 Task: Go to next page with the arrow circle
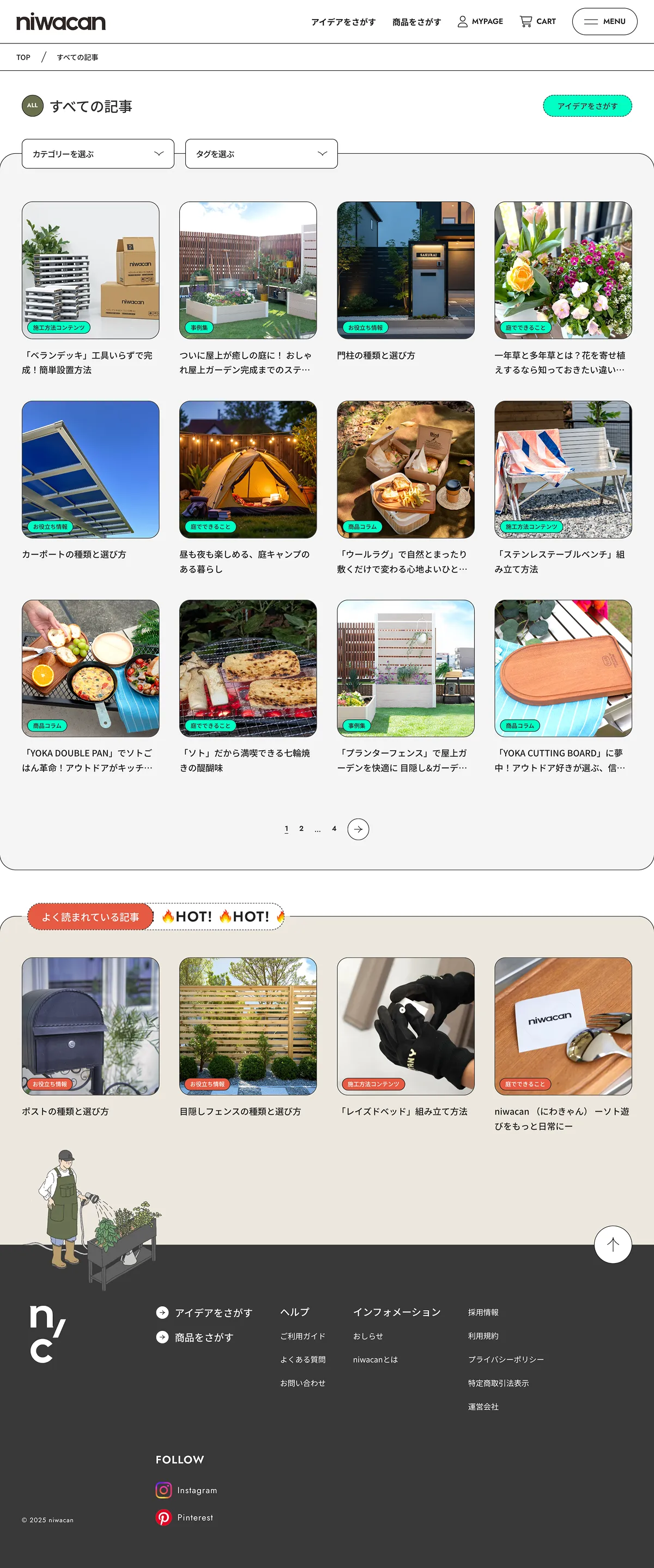click(358, 829)
